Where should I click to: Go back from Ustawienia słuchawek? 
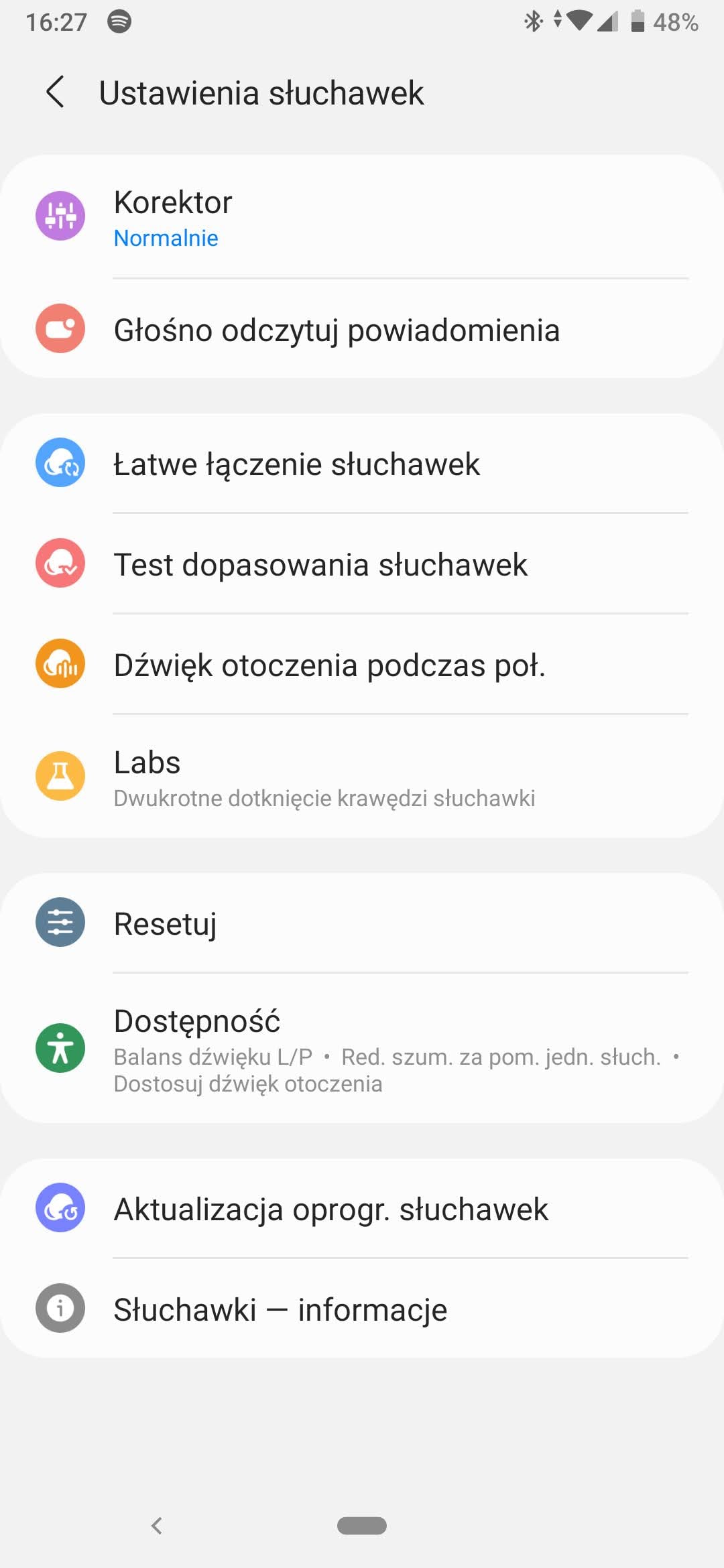[56, 92]
